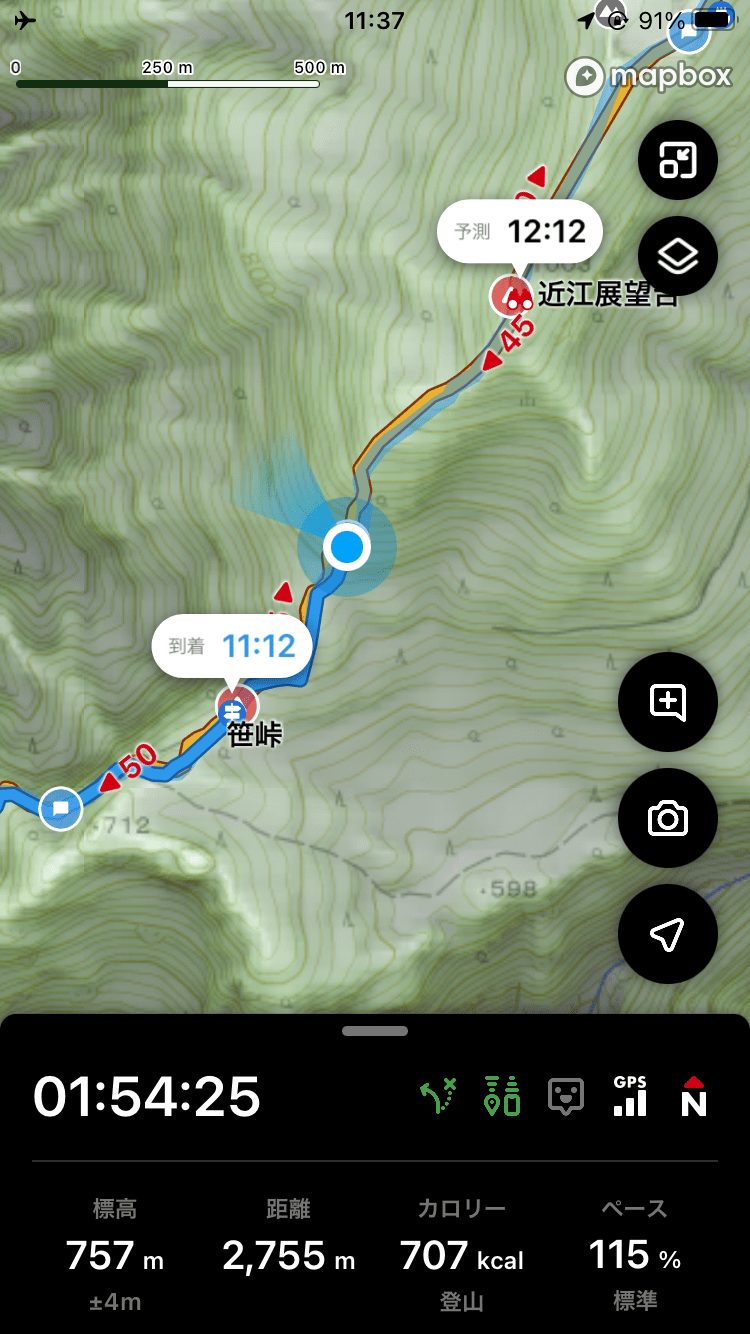Tap the memo marker on the trail
This screenshot has height=1334, width=750.
[x=60, y=808]
